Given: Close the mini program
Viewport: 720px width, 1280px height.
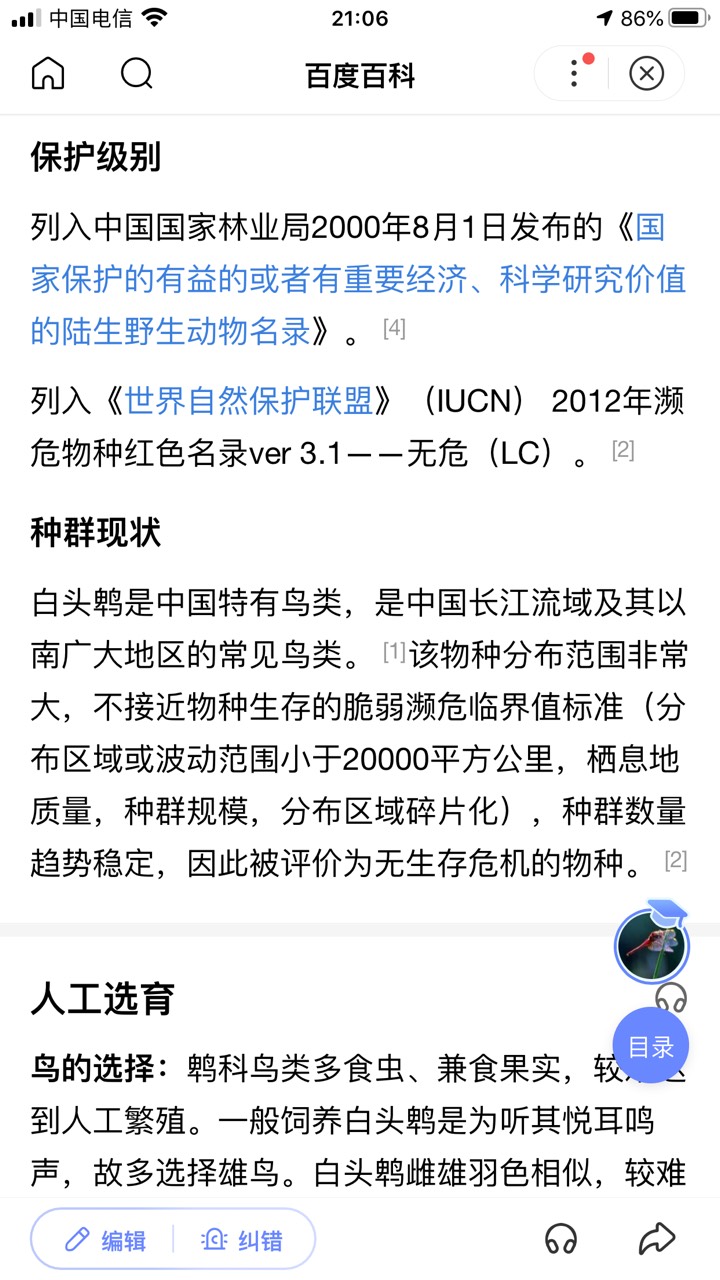Looking at the screenshot, I should coord(647,74).
